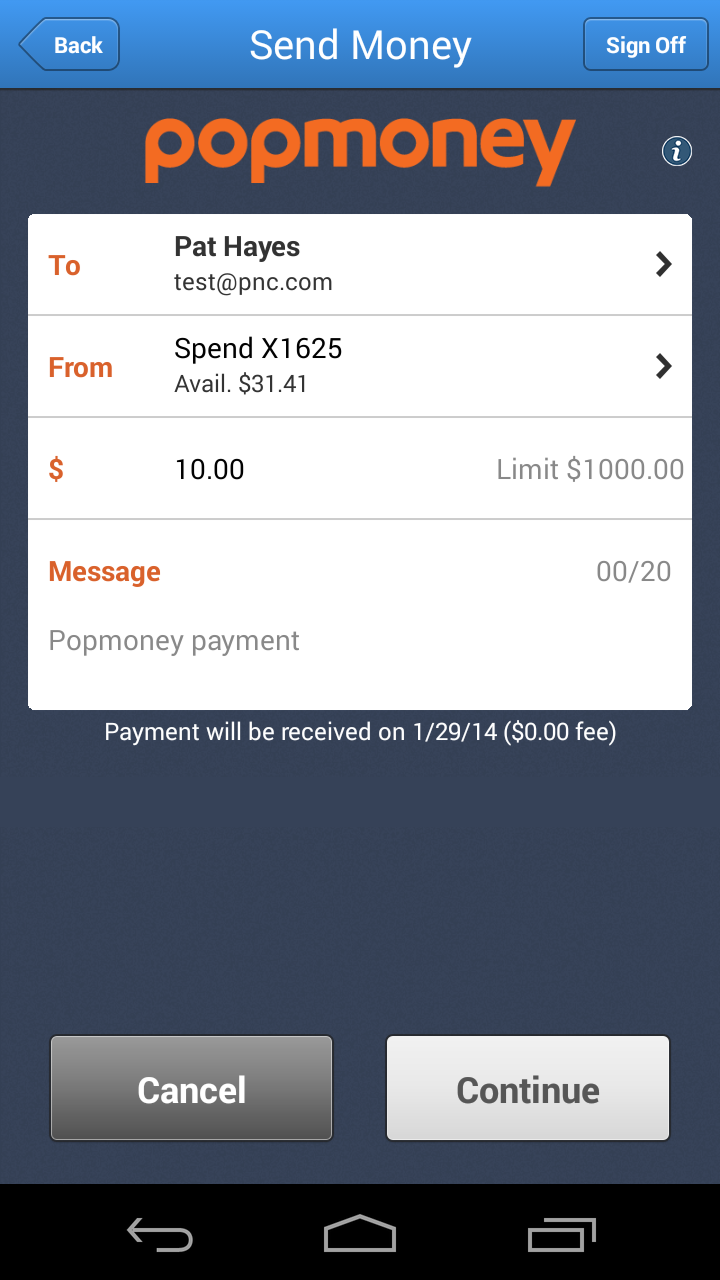This screenshot has width=720, height=1280.
Task: Sign off from the account
Action: point(645,45)
